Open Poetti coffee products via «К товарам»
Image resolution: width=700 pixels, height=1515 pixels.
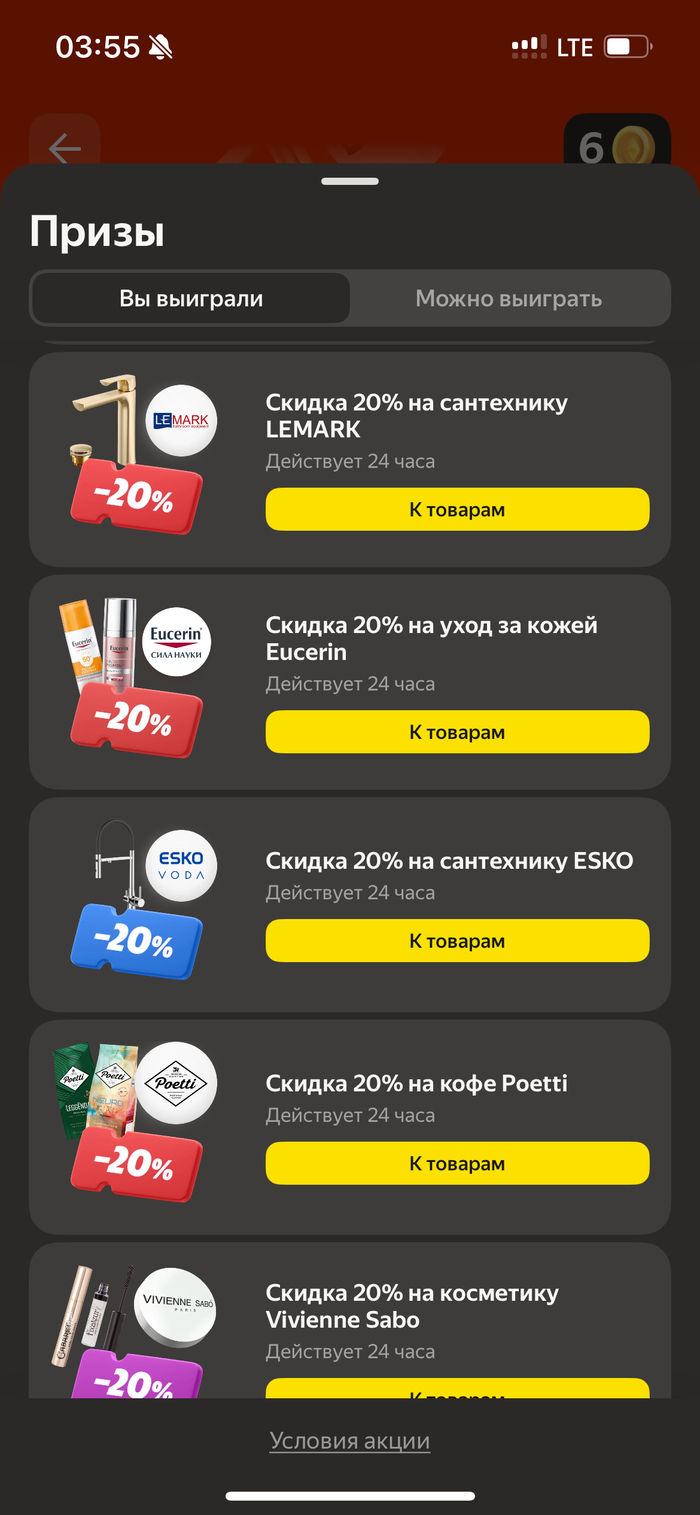pos(457,1164)
